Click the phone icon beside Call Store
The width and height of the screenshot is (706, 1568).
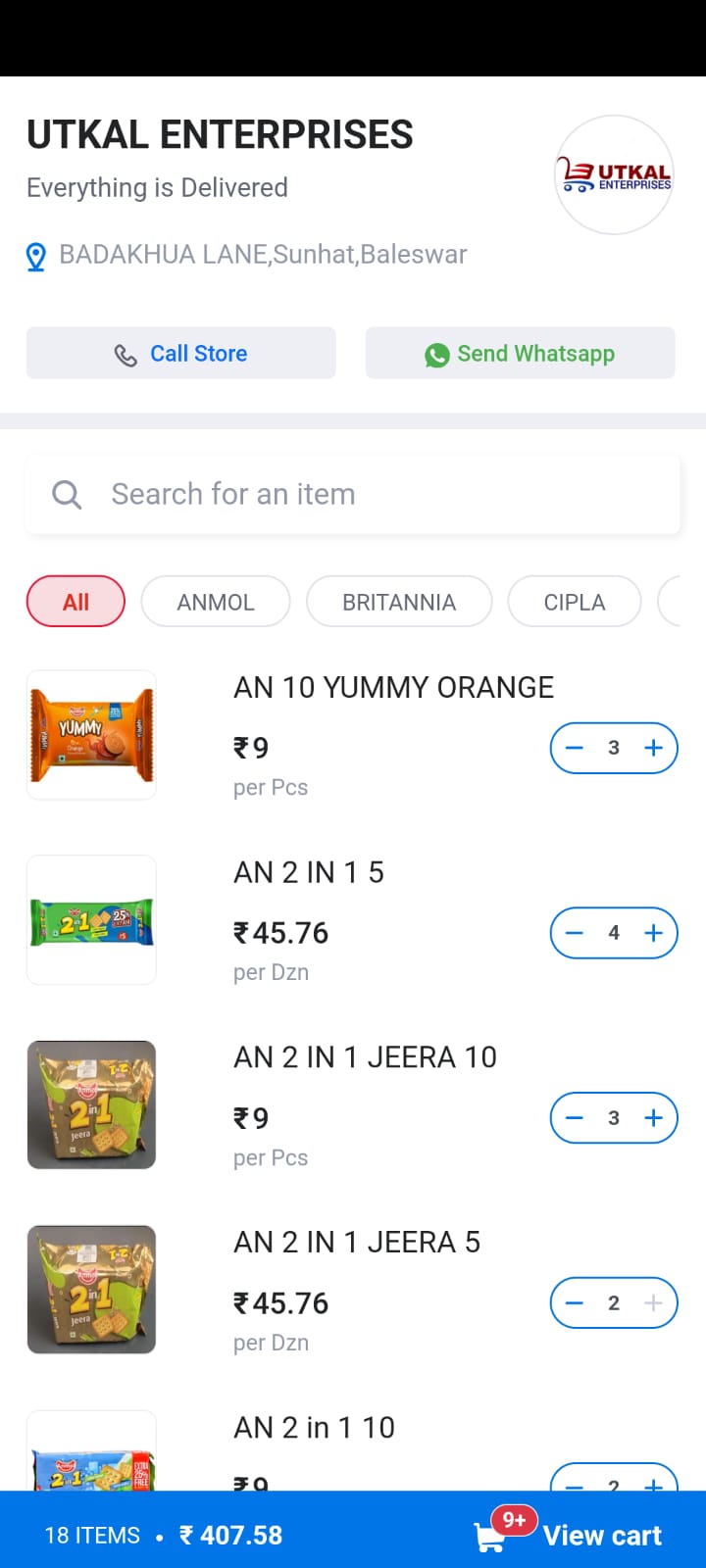coord(126,354)
